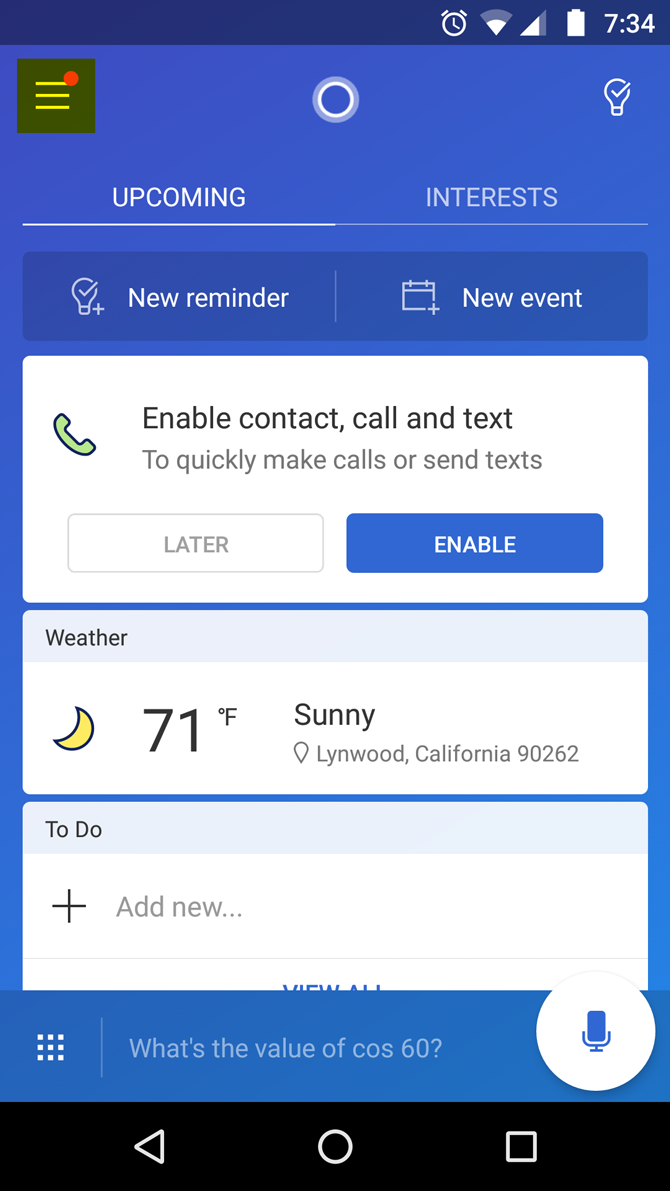Add a new to-do item
The width and height of the screenshot is (670, 1191).
click(x=178, y=907)
